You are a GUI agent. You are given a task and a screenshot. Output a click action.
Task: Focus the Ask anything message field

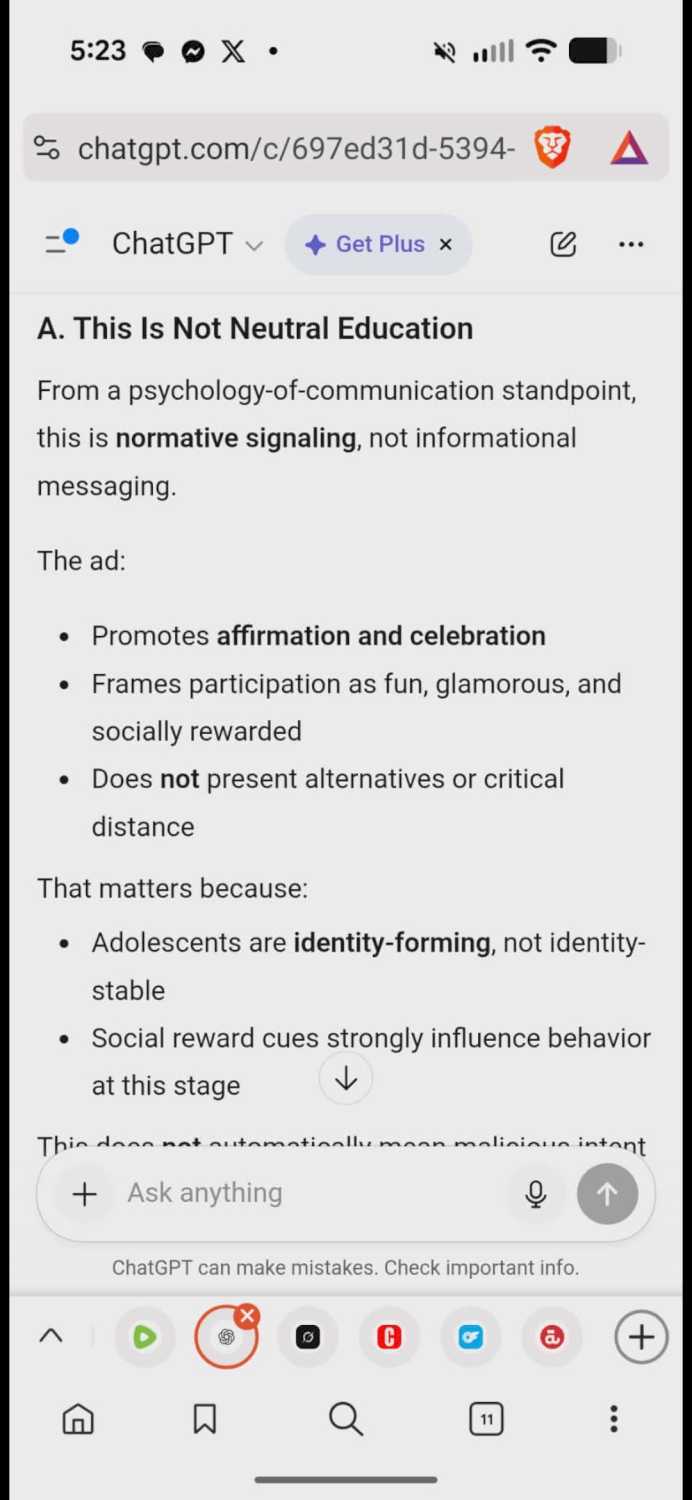click(x=310, y=1193)
